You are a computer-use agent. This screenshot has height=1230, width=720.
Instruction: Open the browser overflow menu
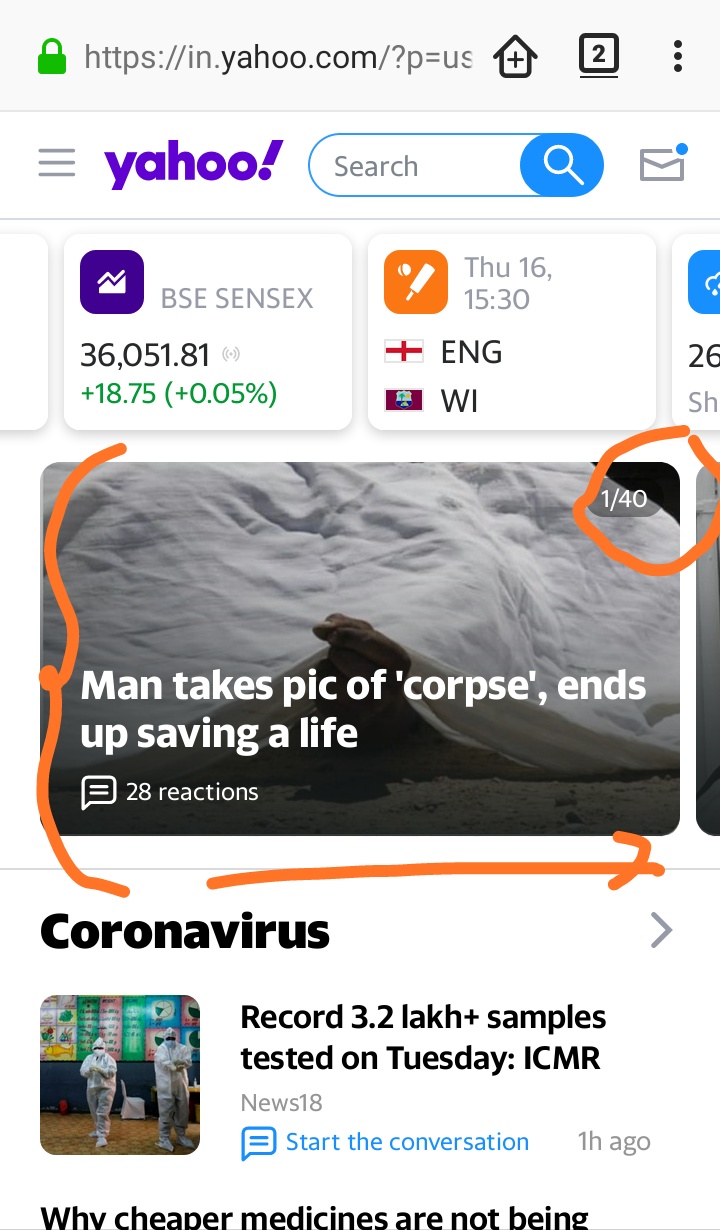678,56
